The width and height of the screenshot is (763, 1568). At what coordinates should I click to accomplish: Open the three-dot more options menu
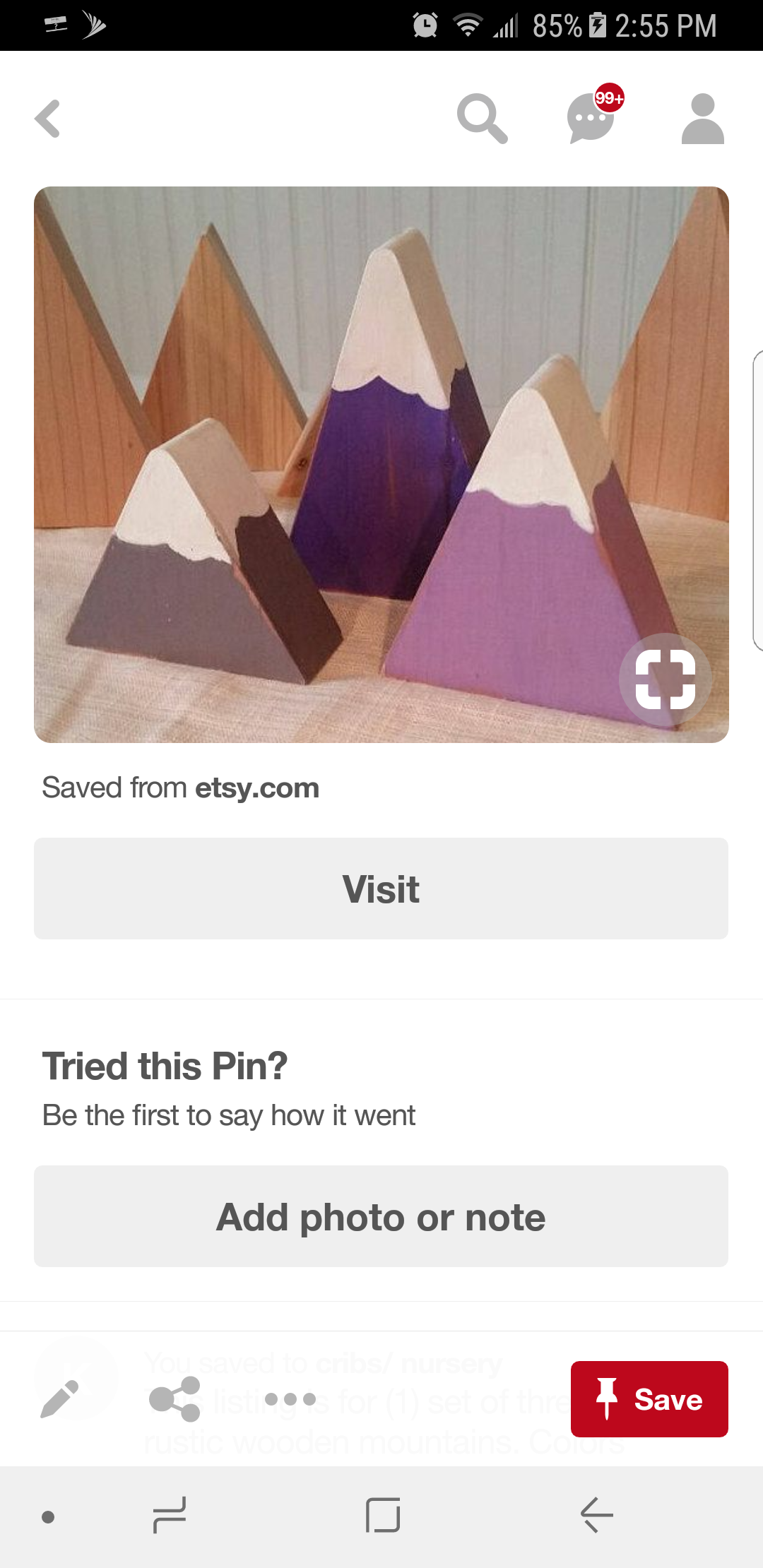pyautogui.click(x=290, y=1398)
